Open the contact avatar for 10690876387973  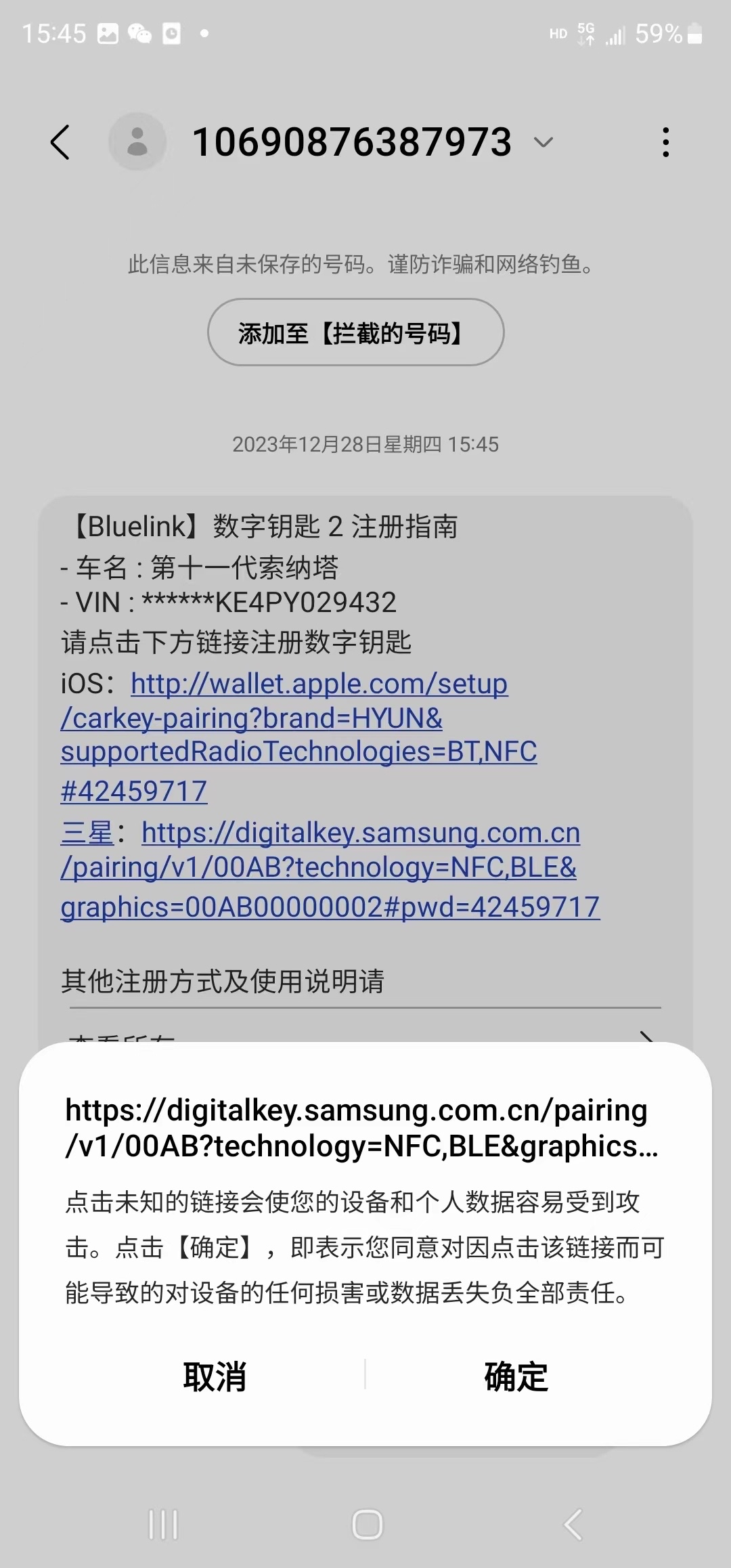click(x=137, y=143)
